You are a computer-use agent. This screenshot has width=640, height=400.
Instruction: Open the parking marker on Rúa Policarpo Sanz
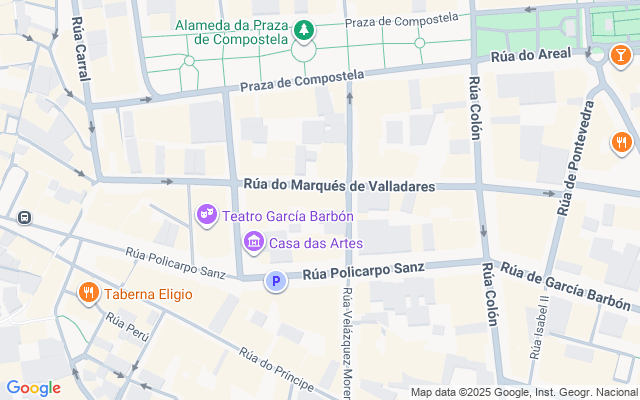[x=275, y=282]
